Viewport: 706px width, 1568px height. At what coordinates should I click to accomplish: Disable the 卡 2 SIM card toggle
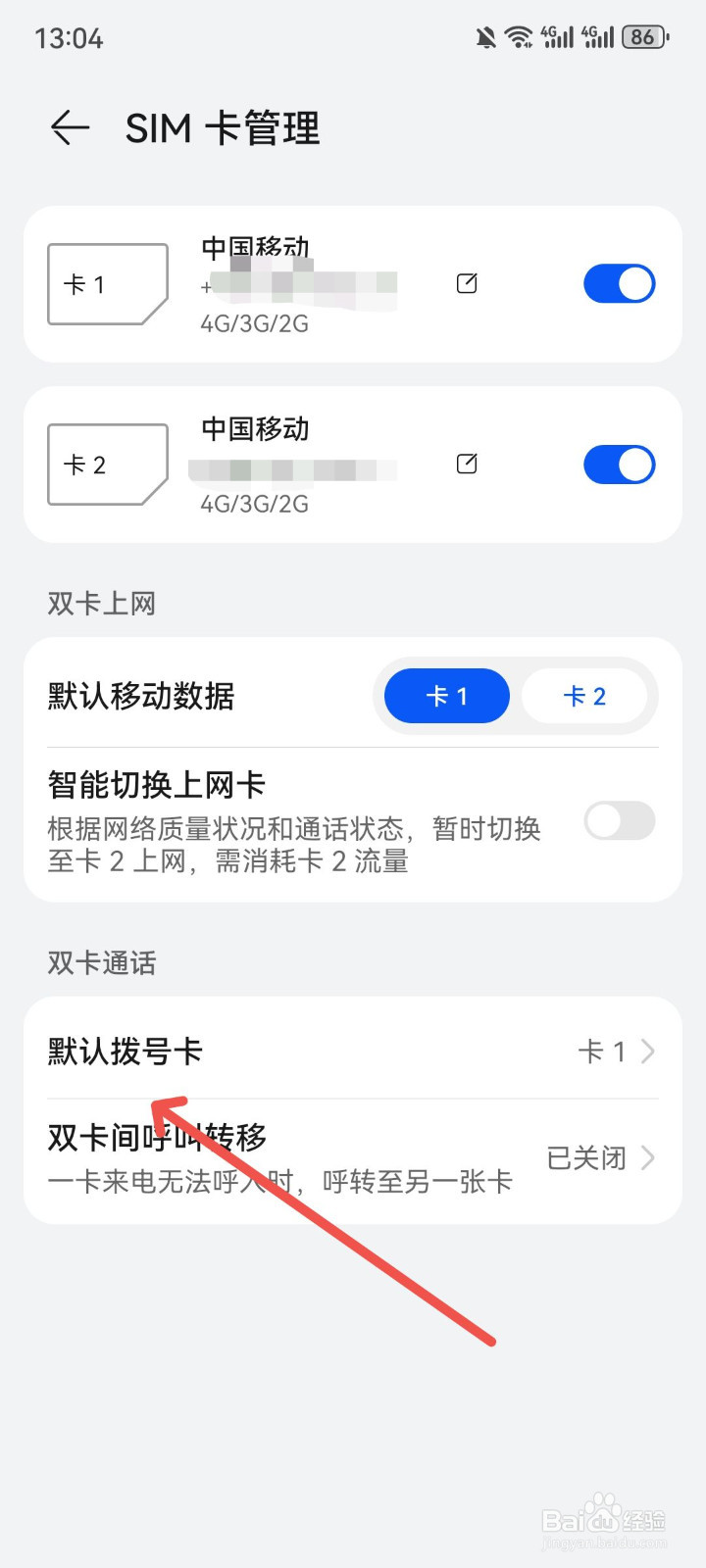coord(619,464)
